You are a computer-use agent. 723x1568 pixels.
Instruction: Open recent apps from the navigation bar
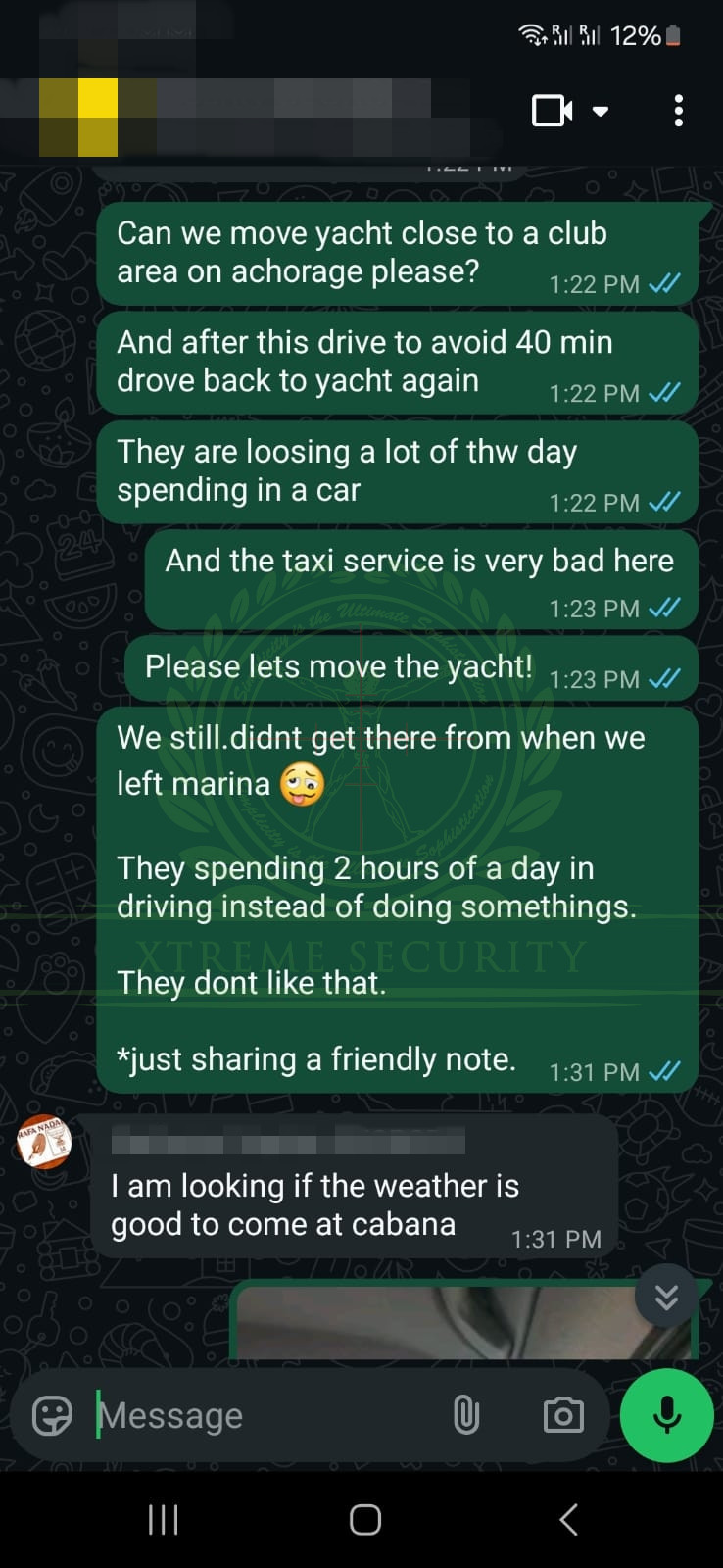click(x=163, y=1520)
